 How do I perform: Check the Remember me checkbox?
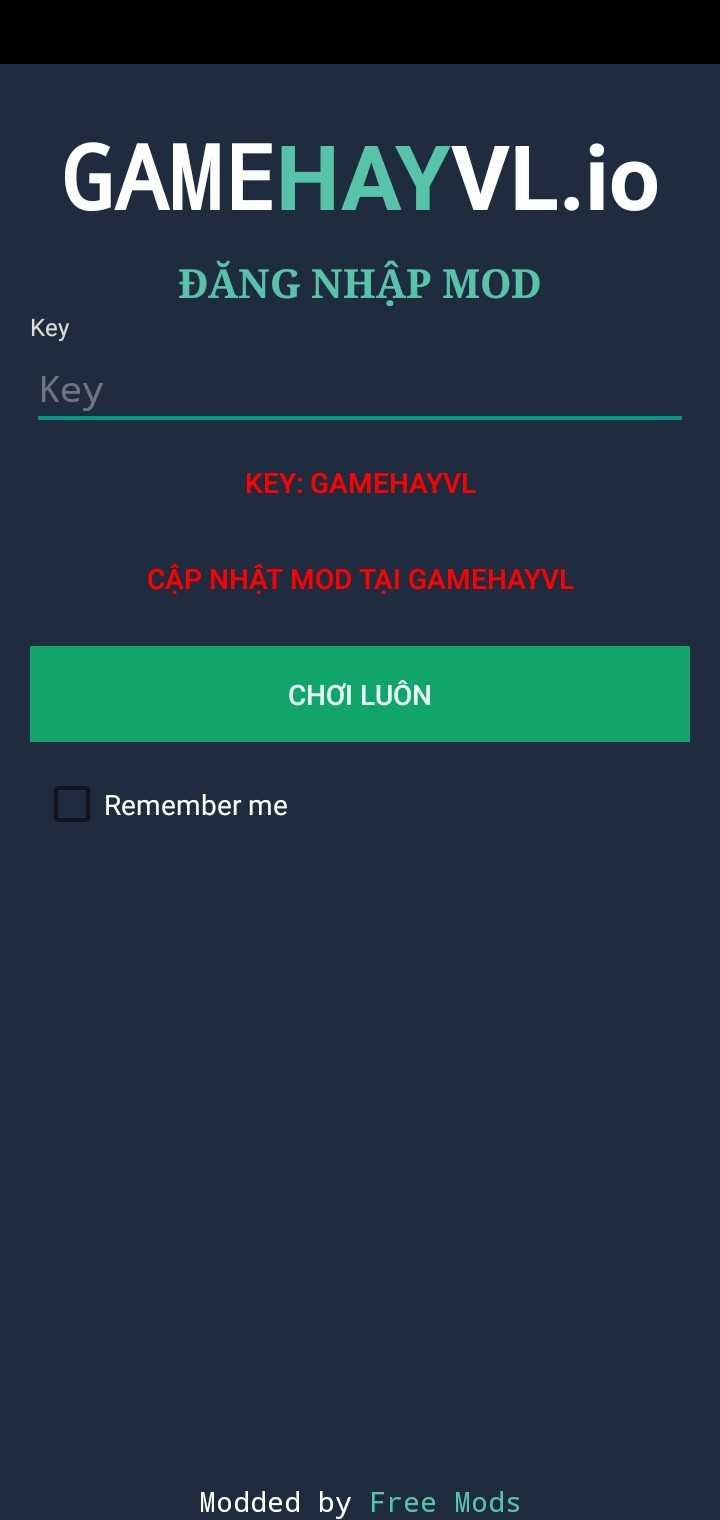[72, 805]
